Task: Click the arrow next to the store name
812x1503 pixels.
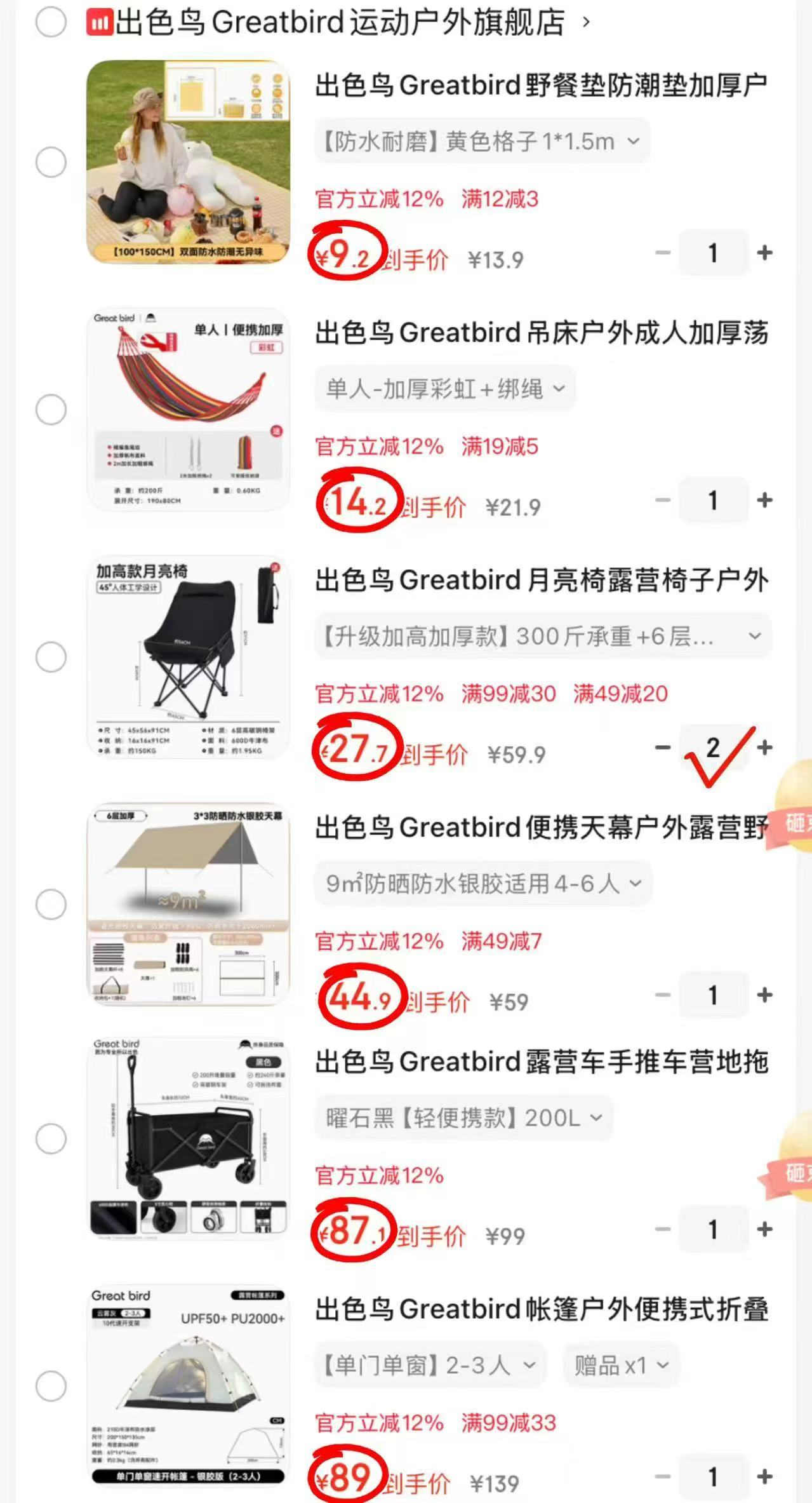Action: coord(585,23)
